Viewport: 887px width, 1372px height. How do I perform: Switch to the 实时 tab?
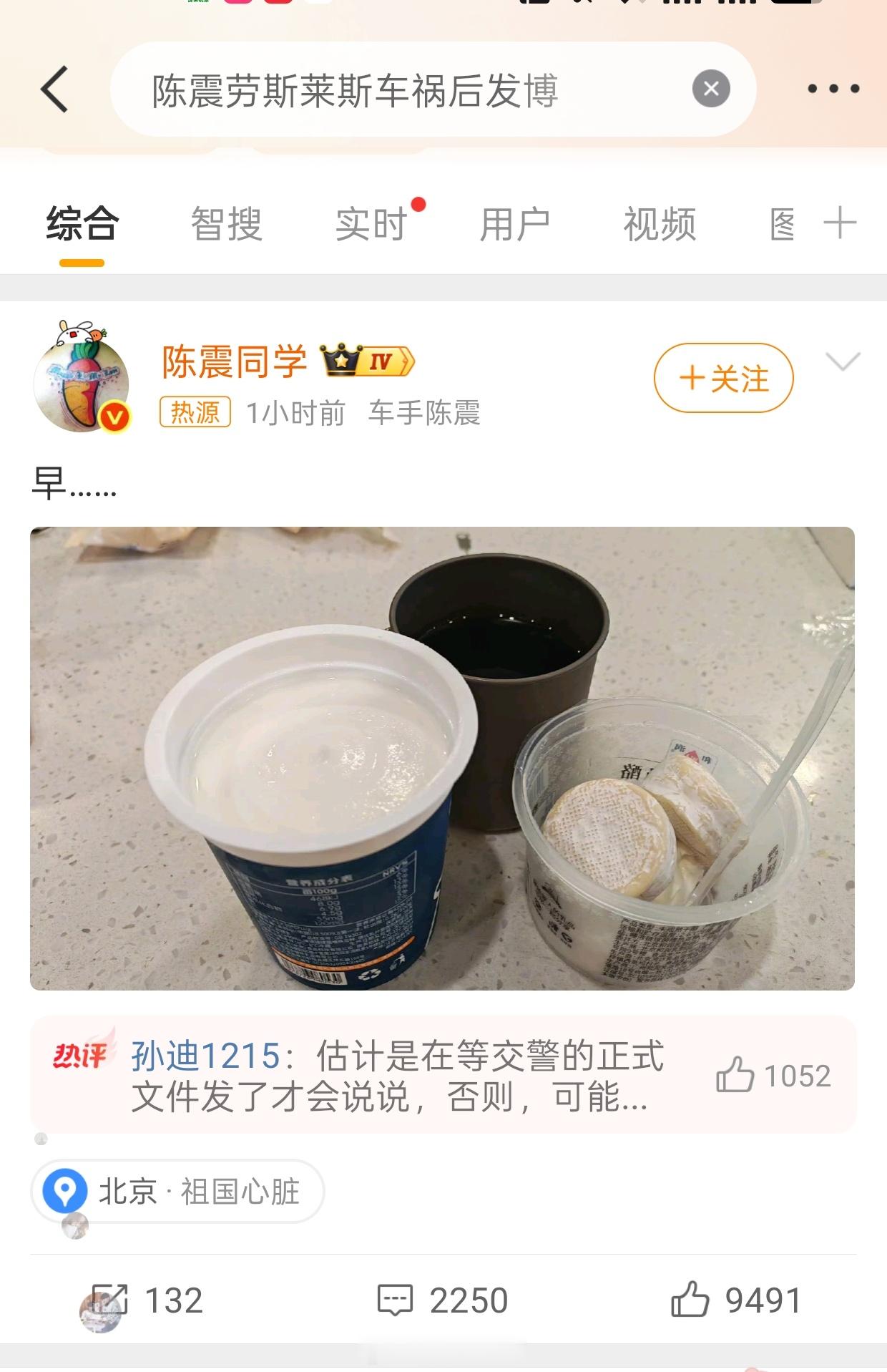[x=371, y=224]
